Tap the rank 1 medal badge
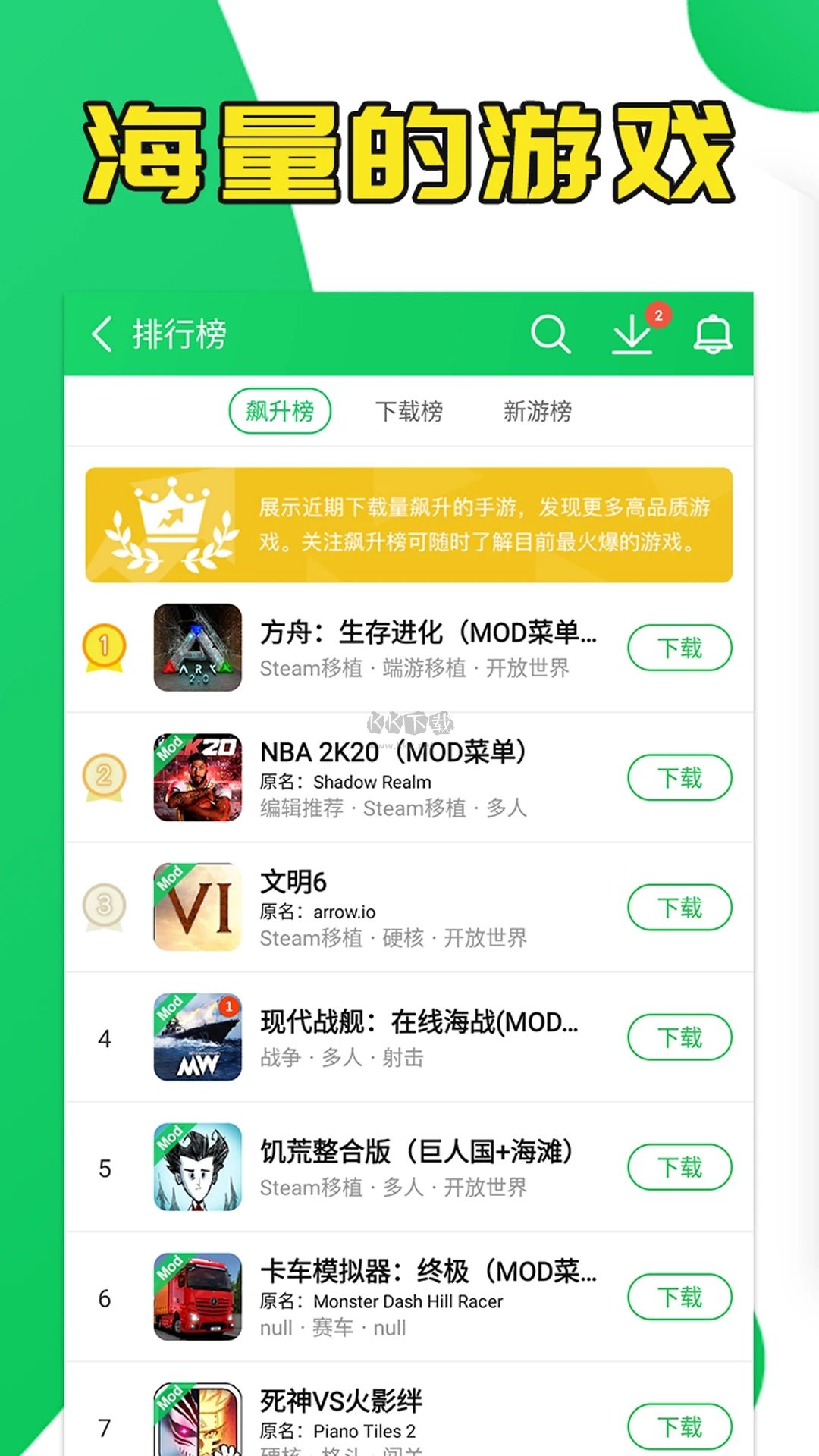Image resolution: width=819 pixels, height=1456 pixels. [x=104, y=646]
